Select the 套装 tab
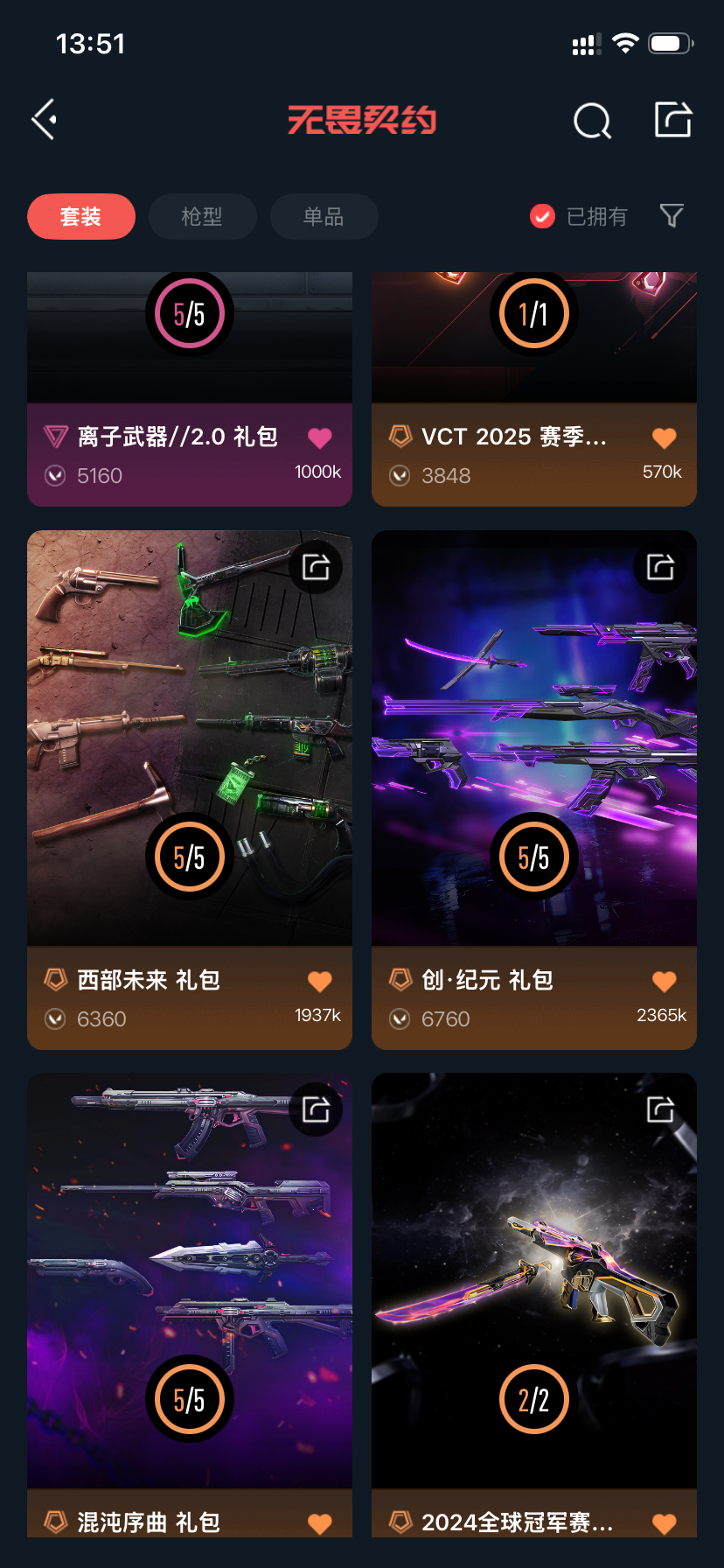 (x=81, y=216)
